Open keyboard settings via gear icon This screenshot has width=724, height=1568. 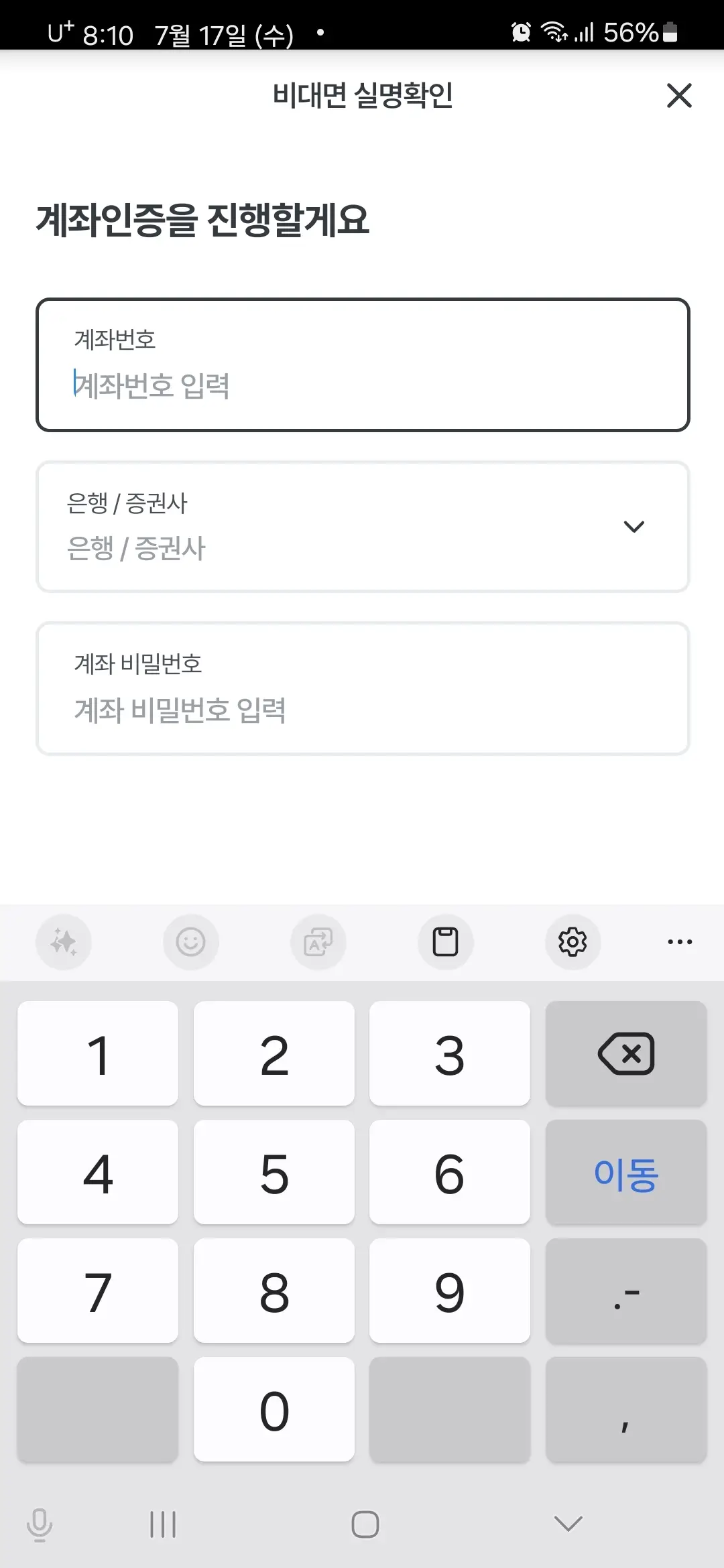point(572,941)
